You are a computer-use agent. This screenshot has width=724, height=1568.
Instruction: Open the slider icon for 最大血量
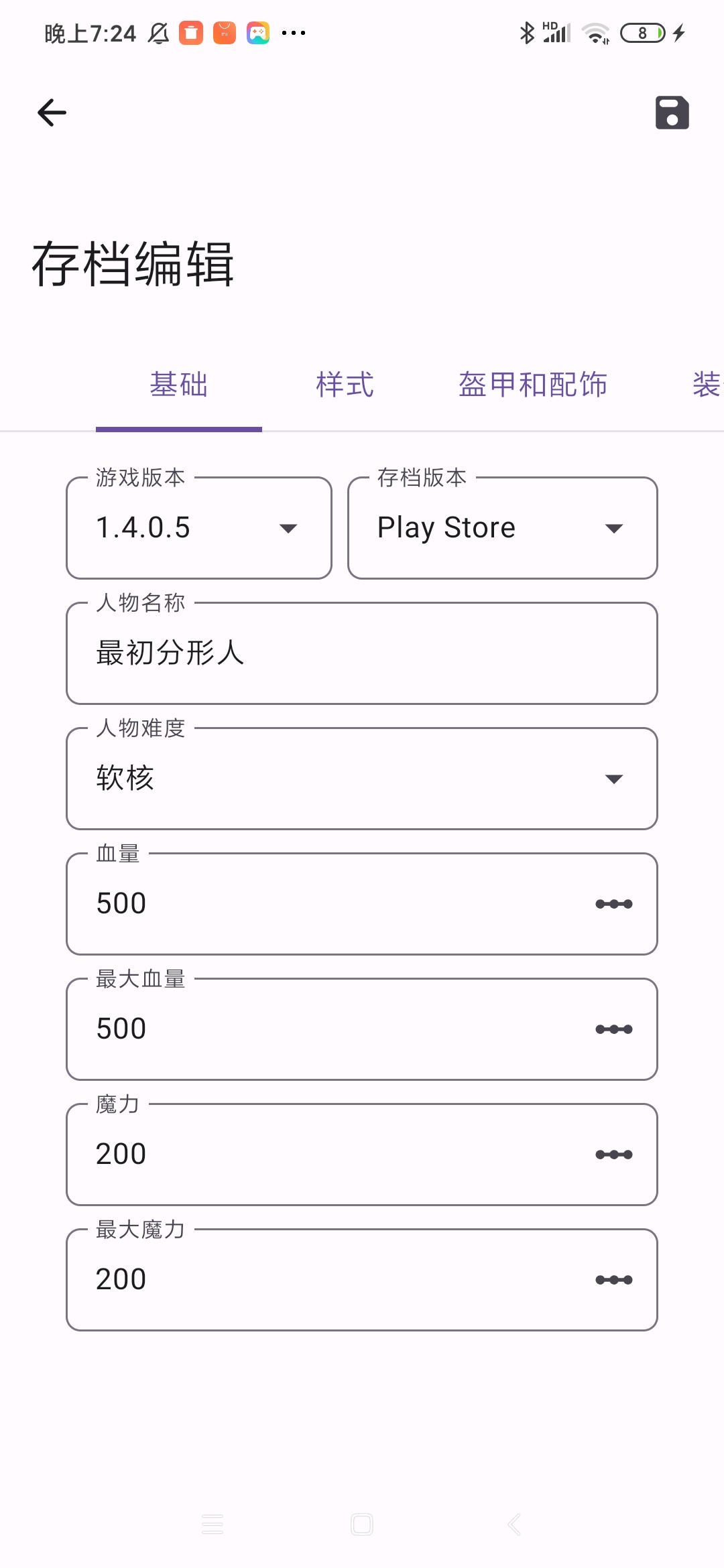(x=614, y=1029)
